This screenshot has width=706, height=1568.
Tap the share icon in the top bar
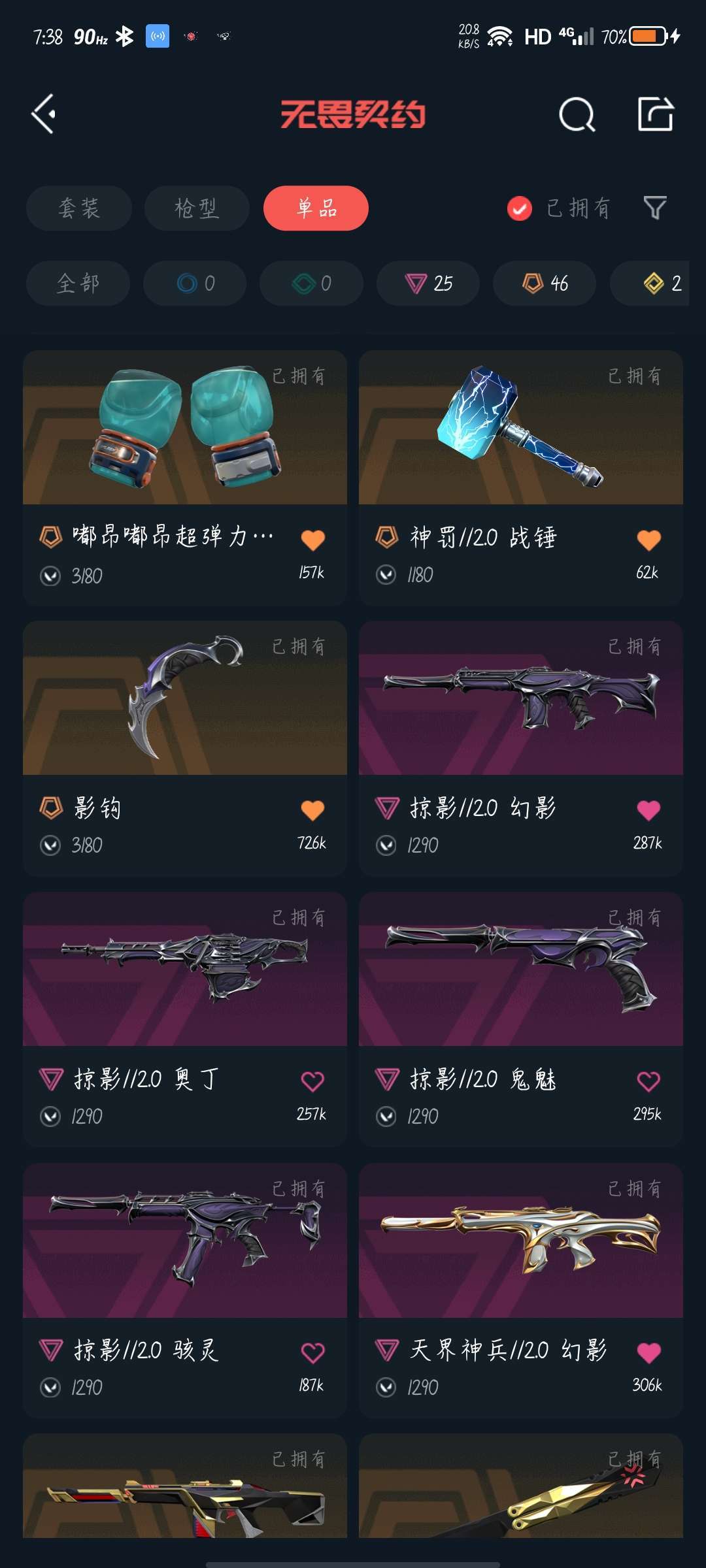656,114
